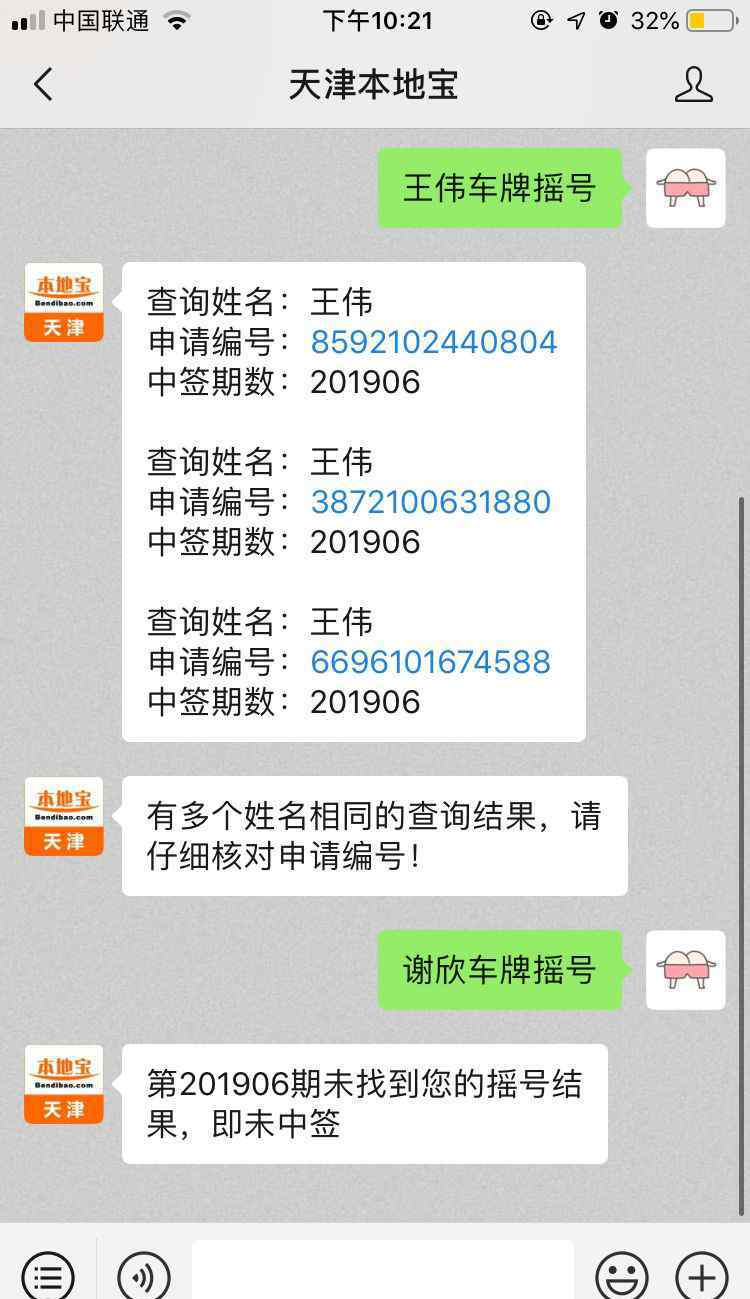Switch to voice input
Screen dimensions: 750x1299
click(144, 1275)
